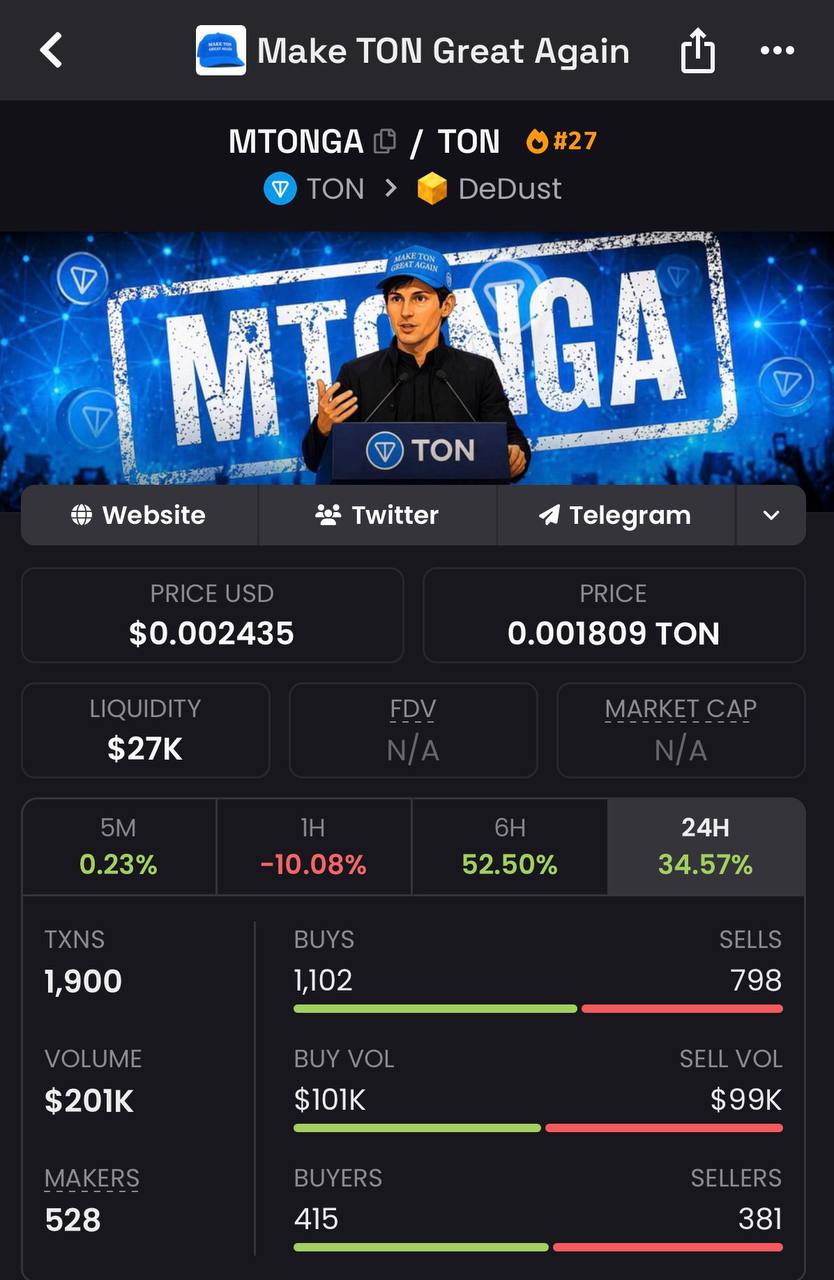Switch to the 1H timeframe
Viewport: 834px width, 1280px height.
[x=314, y=846]
